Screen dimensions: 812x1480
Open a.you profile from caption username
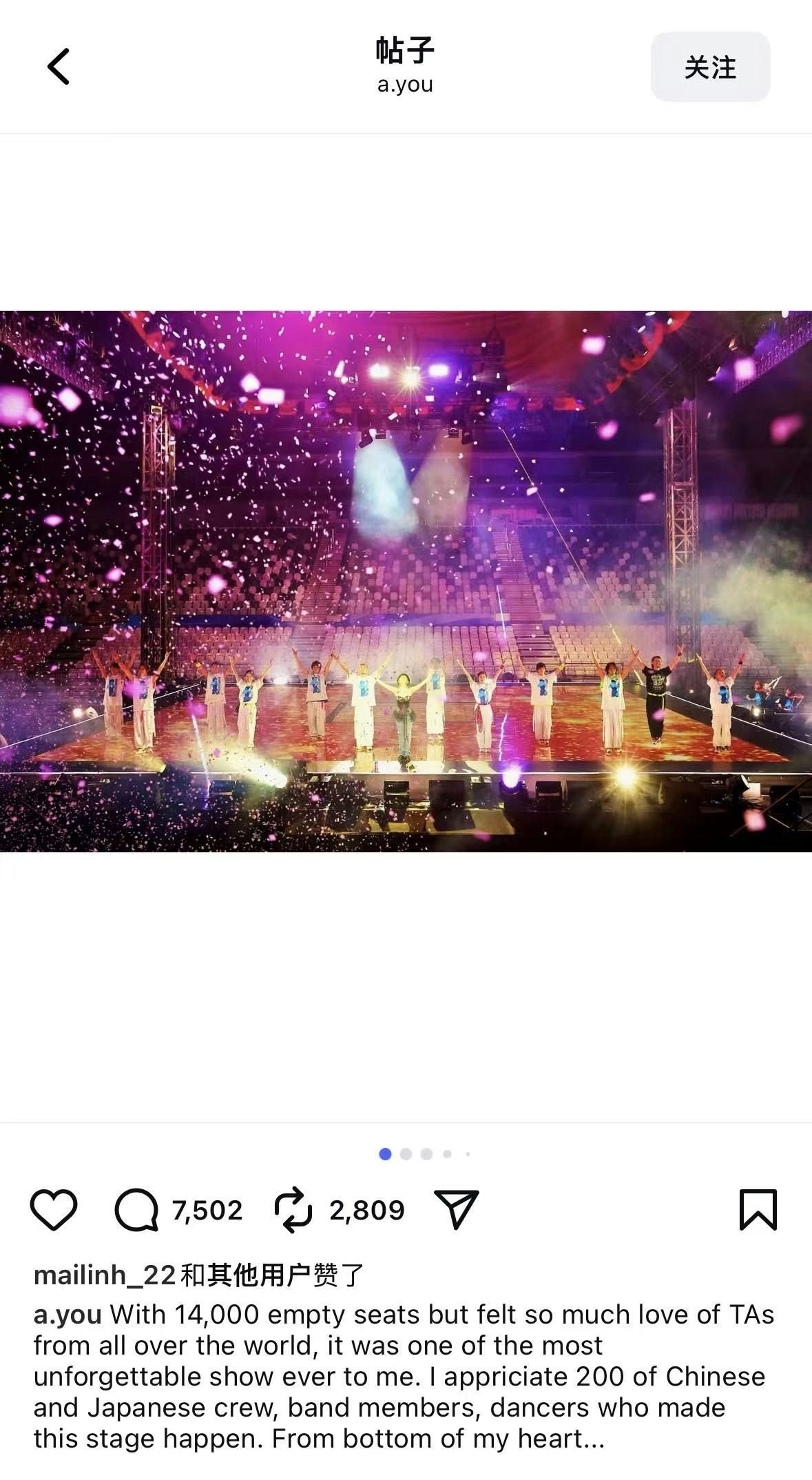click(x=67, y=1315)
